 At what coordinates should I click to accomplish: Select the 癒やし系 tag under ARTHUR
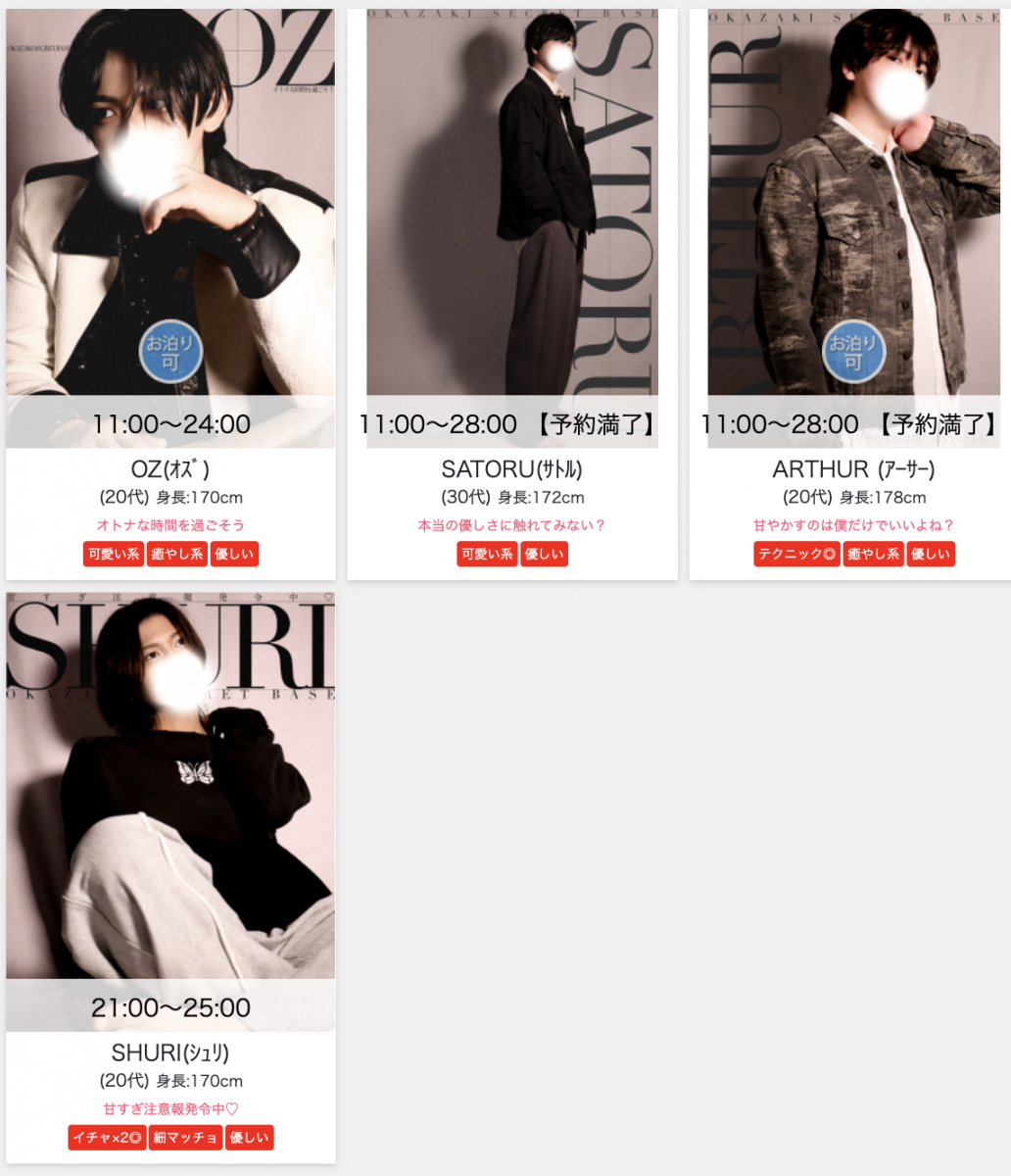coord(873,555)
